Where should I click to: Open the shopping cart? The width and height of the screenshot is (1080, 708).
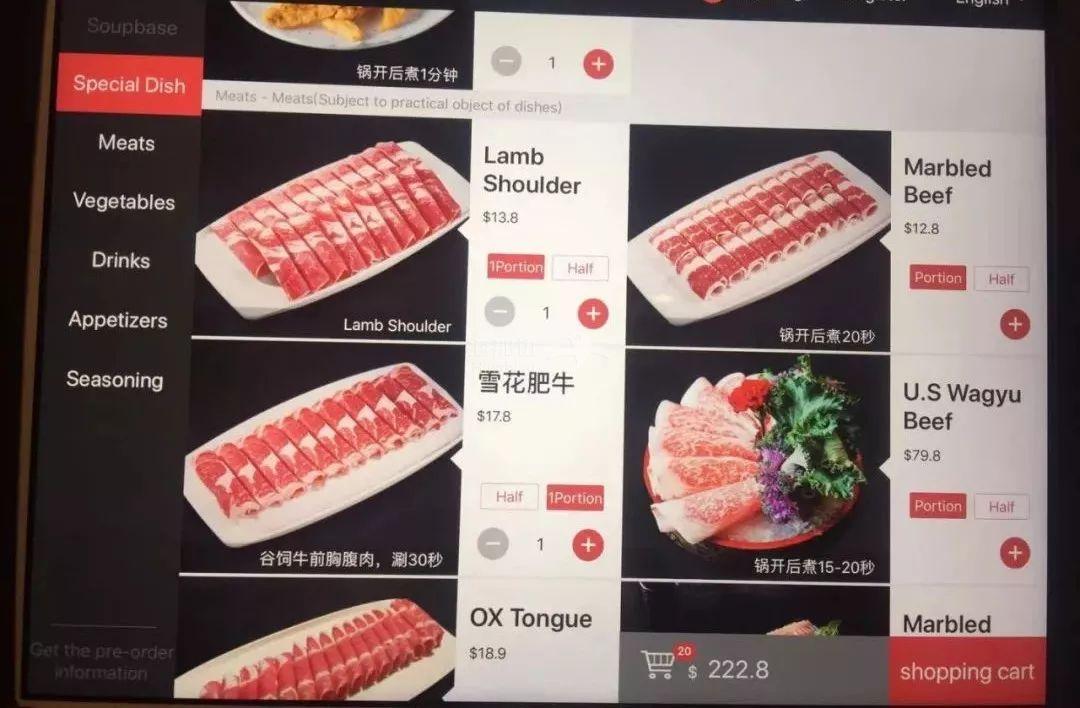(x=966, y=672)
